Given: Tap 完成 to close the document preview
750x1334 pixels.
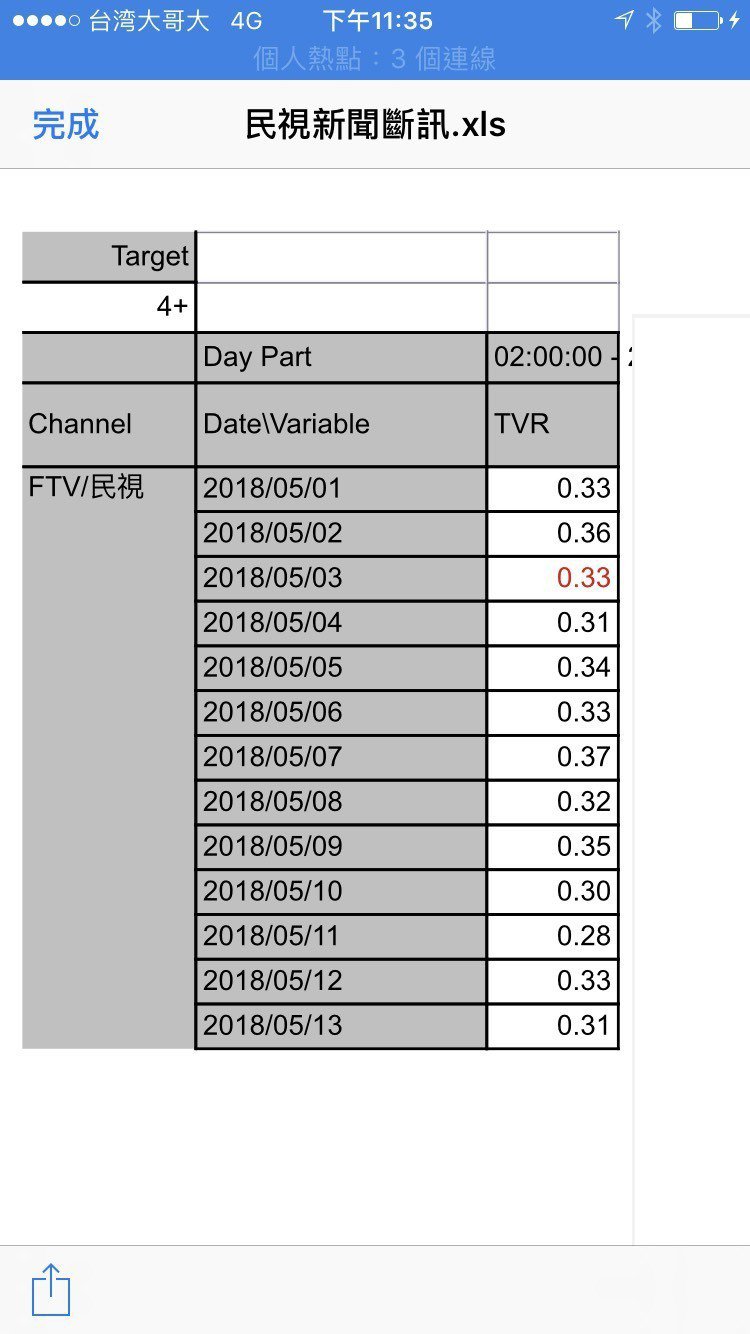Looking at the screenshot, I should click(66, 125).
